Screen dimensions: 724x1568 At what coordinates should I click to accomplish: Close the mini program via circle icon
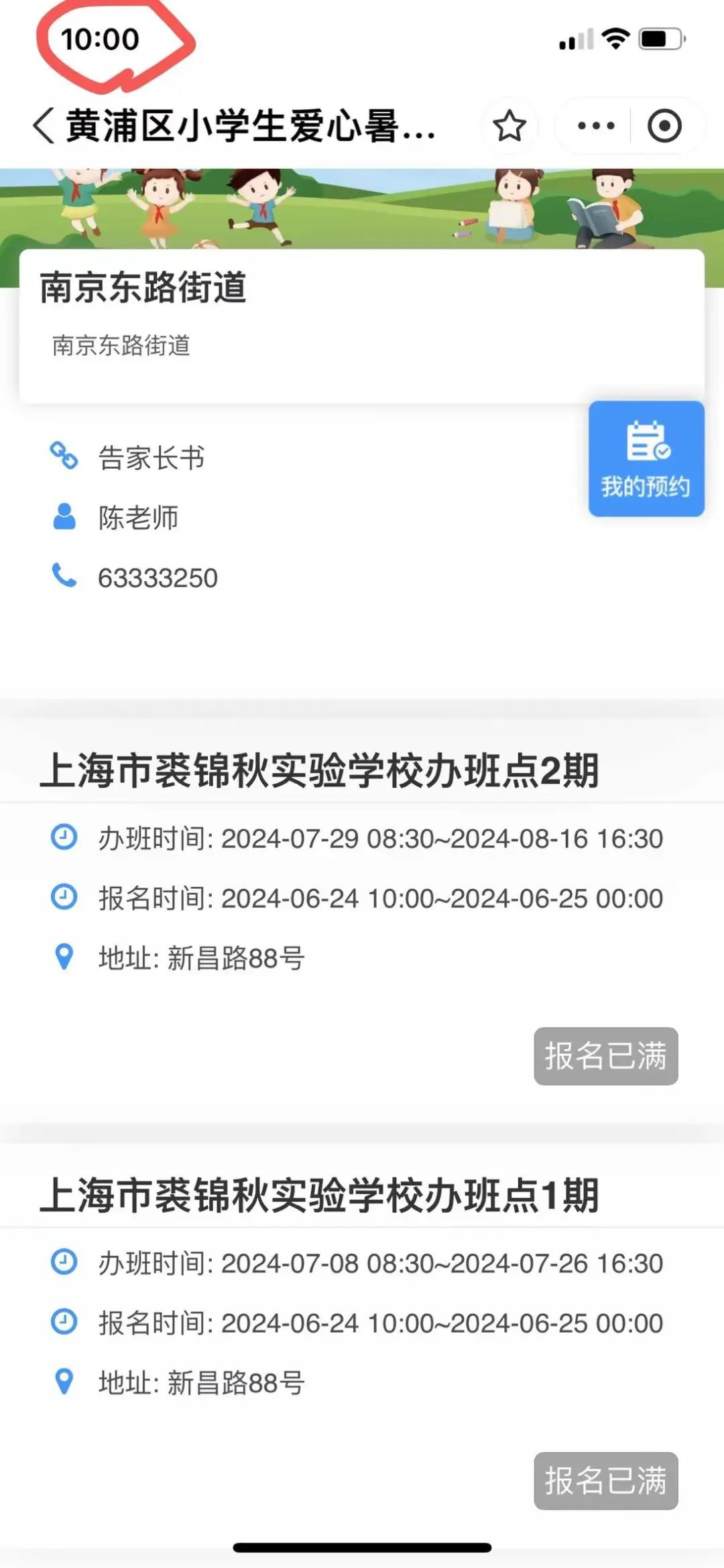coord(664,126)
